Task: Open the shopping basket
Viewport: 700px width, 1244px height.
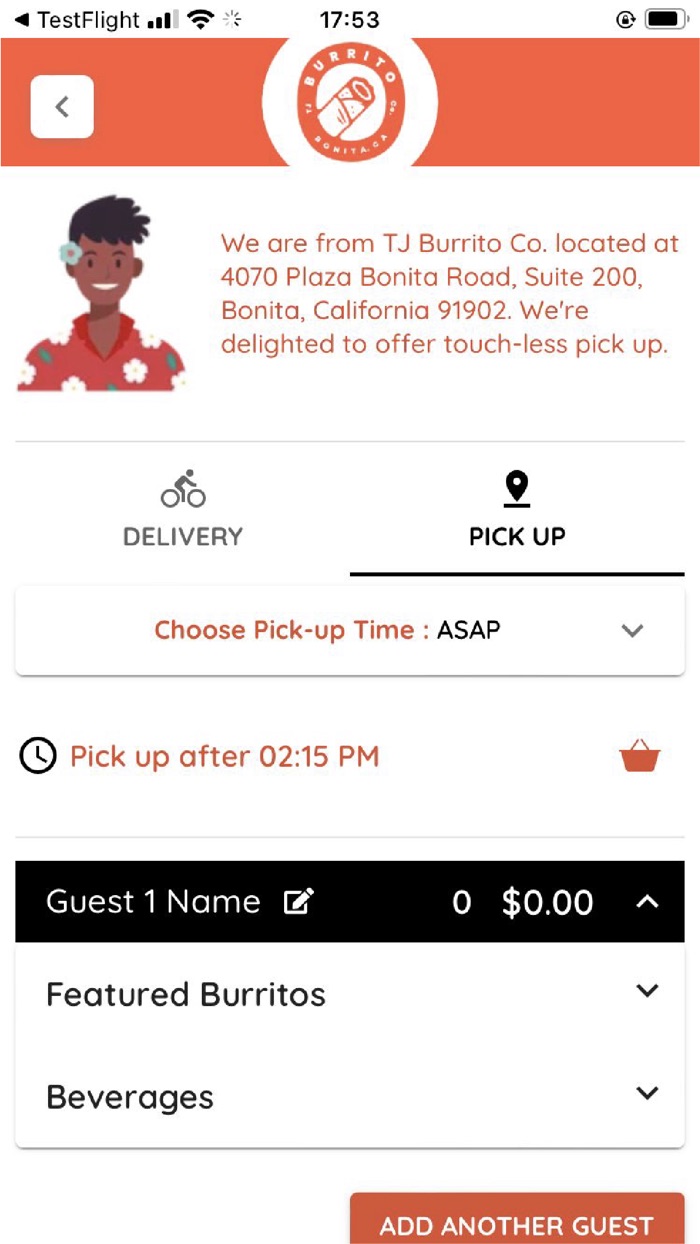Action: point(640,756)
